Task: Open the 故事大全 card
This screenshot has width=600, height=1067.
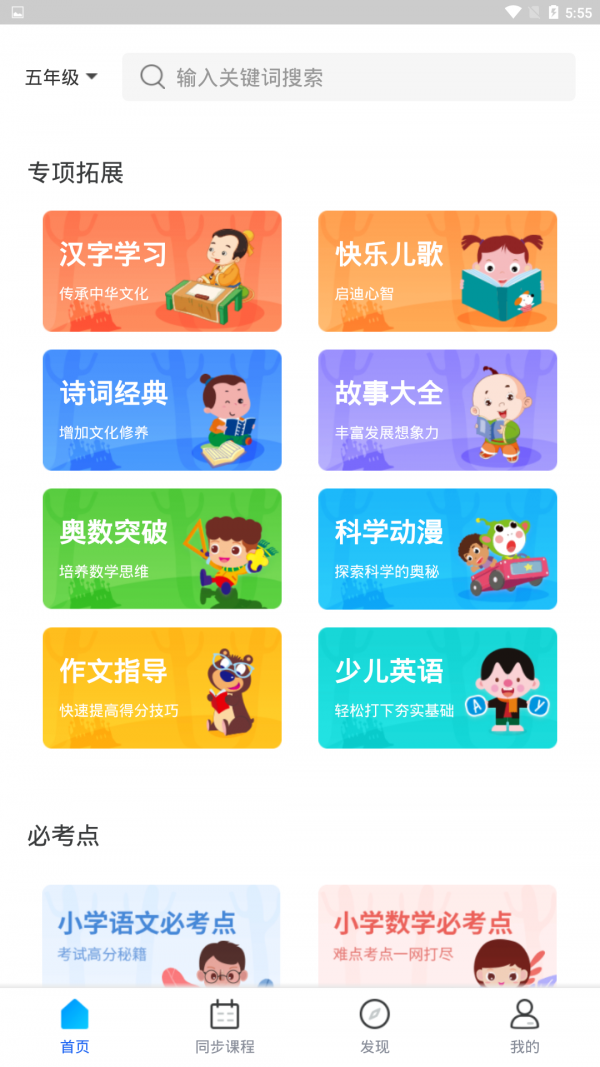Action: pyautogui.click(x=437, y=410)
